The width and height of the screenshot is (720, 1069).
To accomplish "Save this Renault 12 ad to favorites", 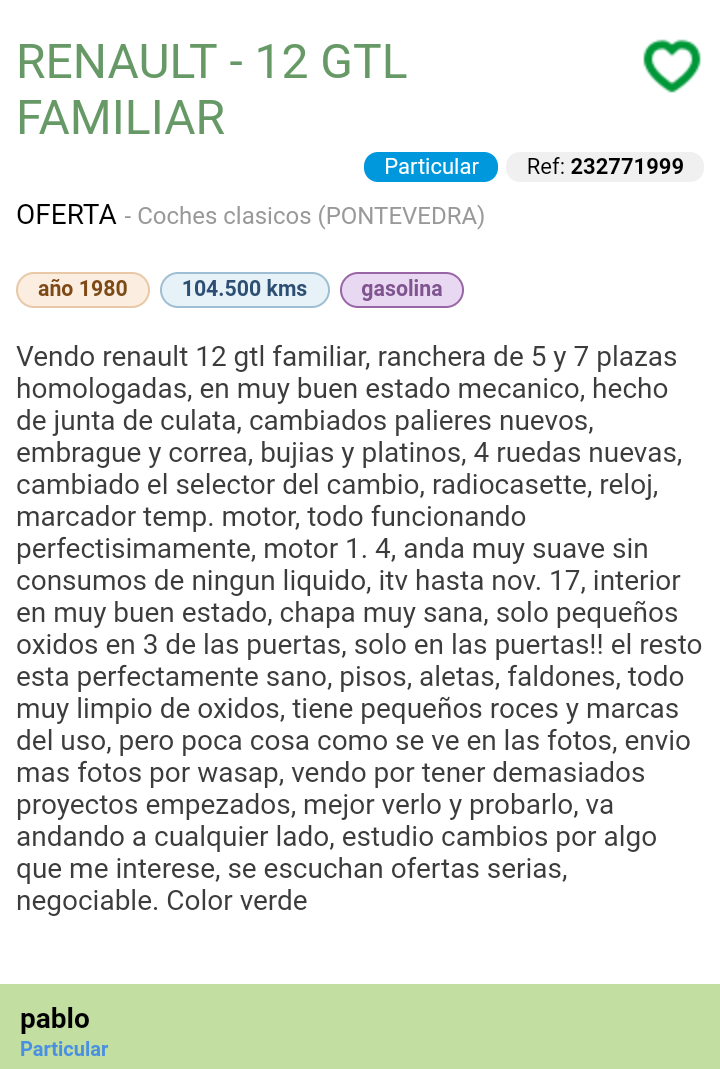I will click(x=671, y=66).
